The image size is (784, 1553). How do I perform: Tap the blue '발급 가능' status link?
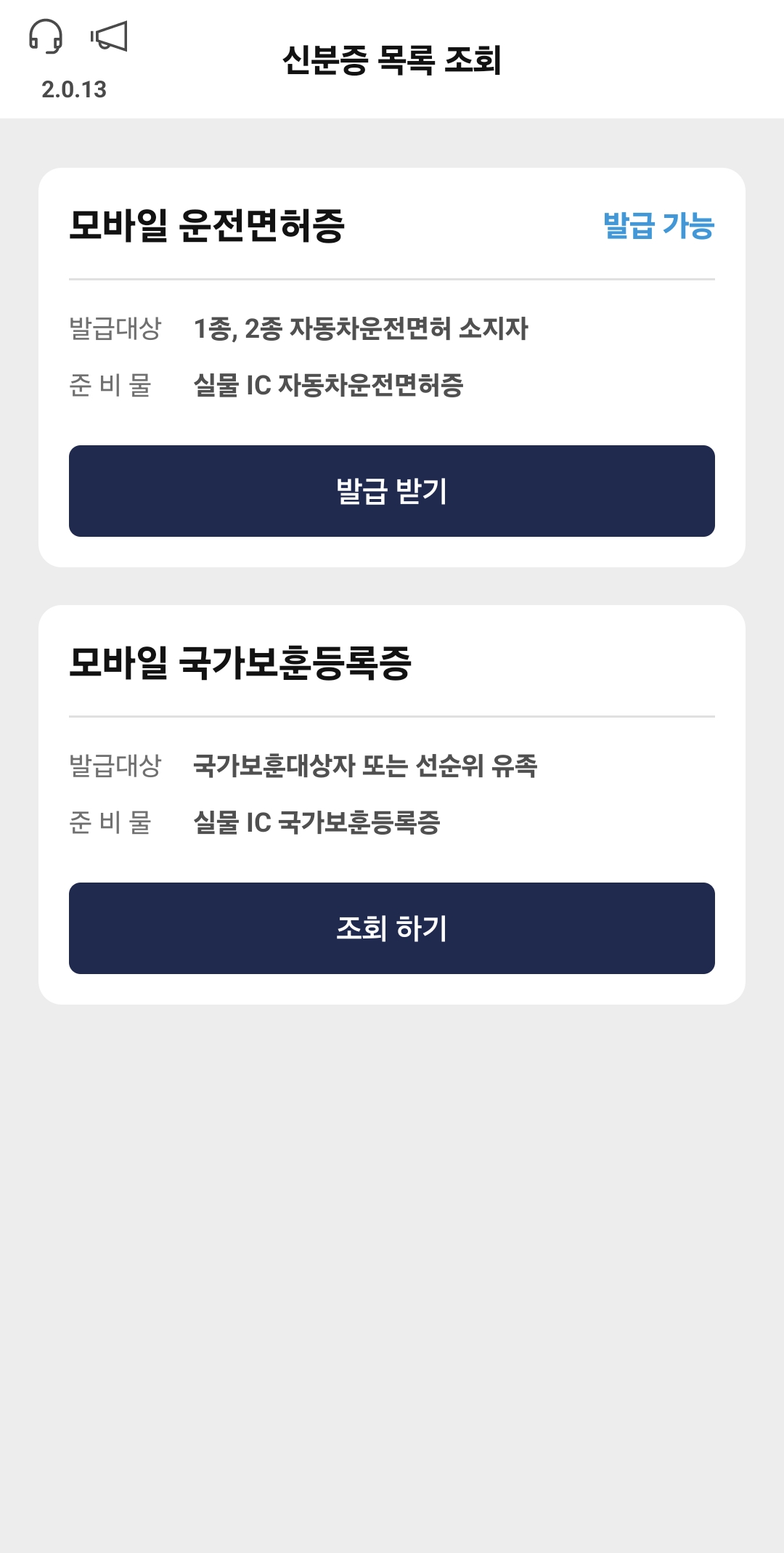(659, 226)
